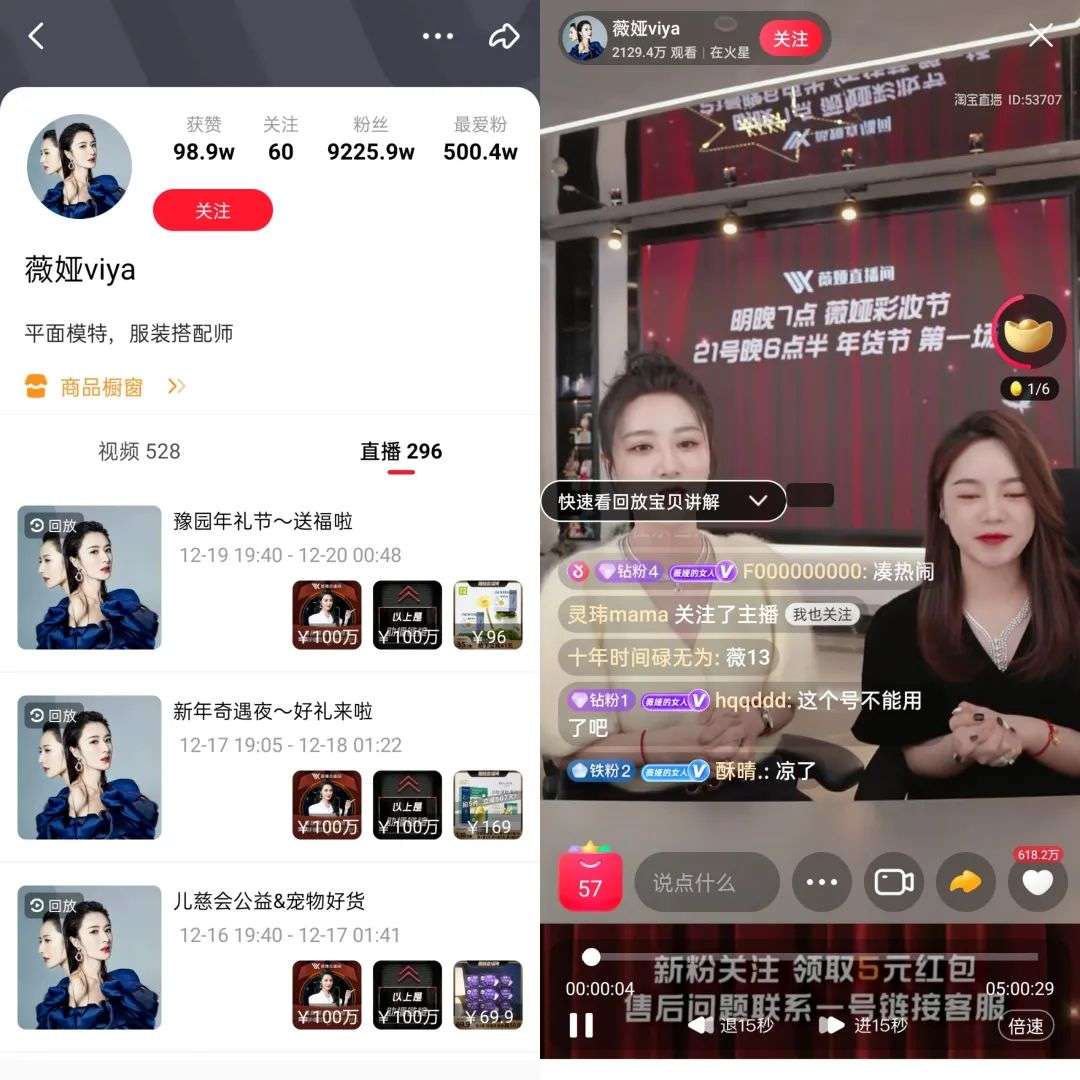The width and height of the screenshot is (1080, 1080).
Task: Select the 直播 296 tab
Action: [401, 451]
